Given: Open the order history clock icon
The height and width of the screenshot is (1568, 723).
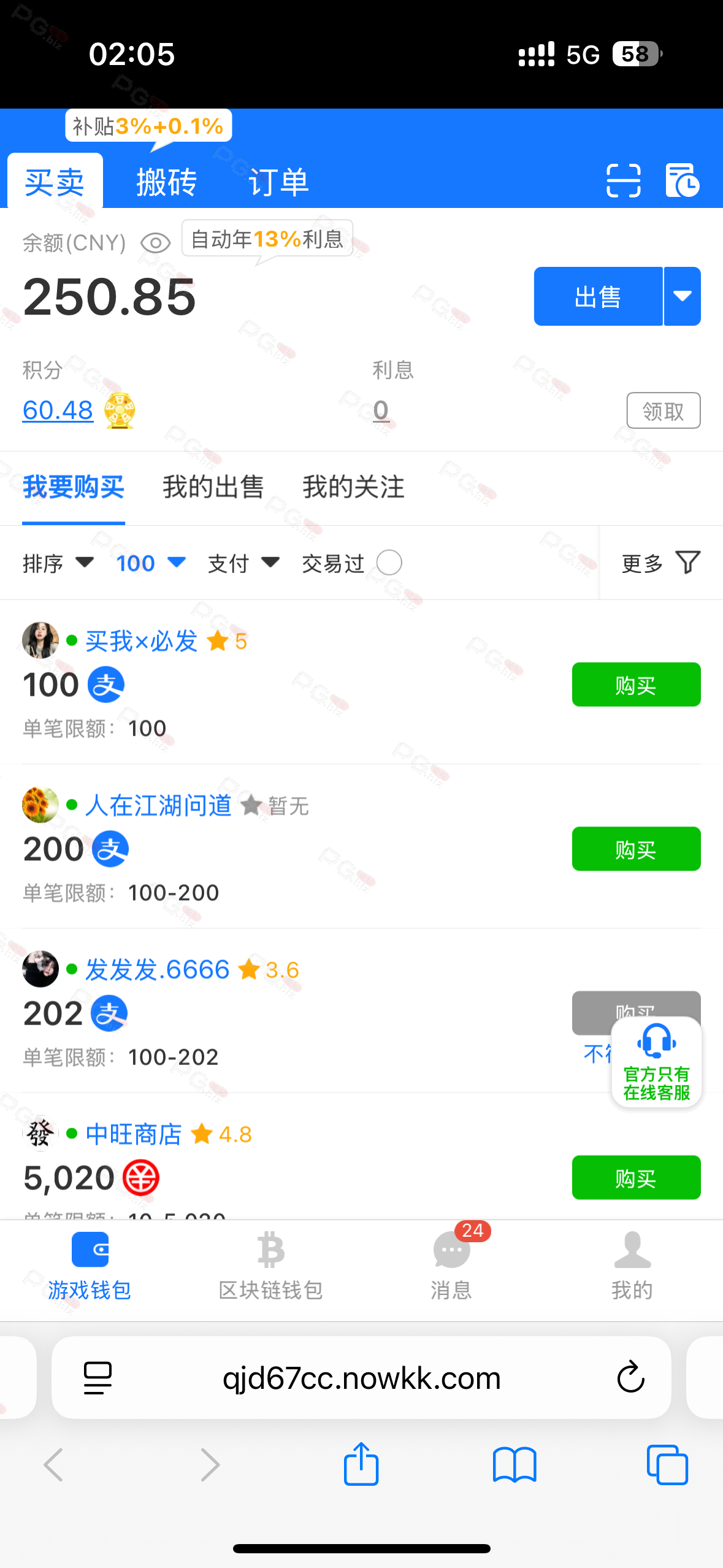Looking at the screenshot, I should point(682,181).
